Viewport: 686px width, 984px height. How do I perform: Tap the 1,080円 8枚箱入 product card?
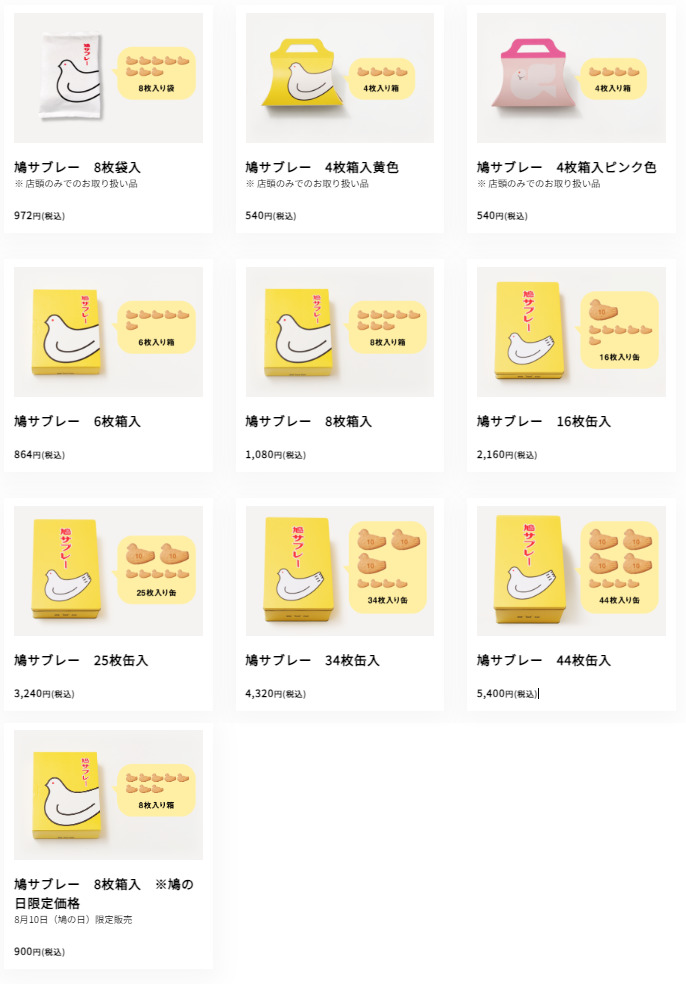point(340,332)
